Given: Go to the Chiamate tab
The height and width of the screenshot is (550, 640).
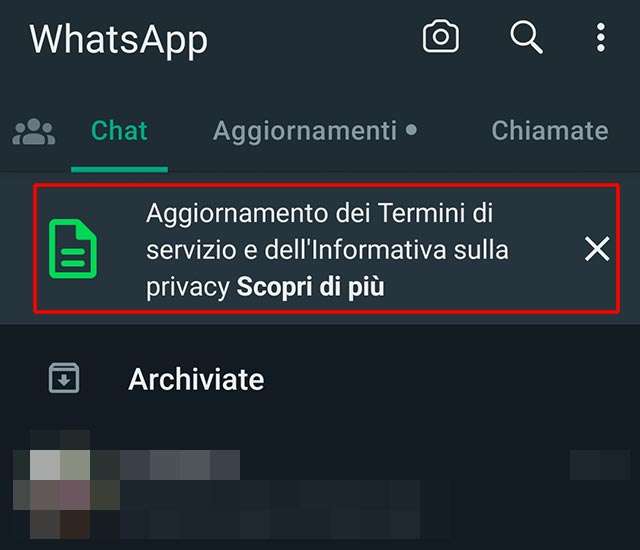Looking at the screenshot, I should pyautogui.click(x=549, y=131).
